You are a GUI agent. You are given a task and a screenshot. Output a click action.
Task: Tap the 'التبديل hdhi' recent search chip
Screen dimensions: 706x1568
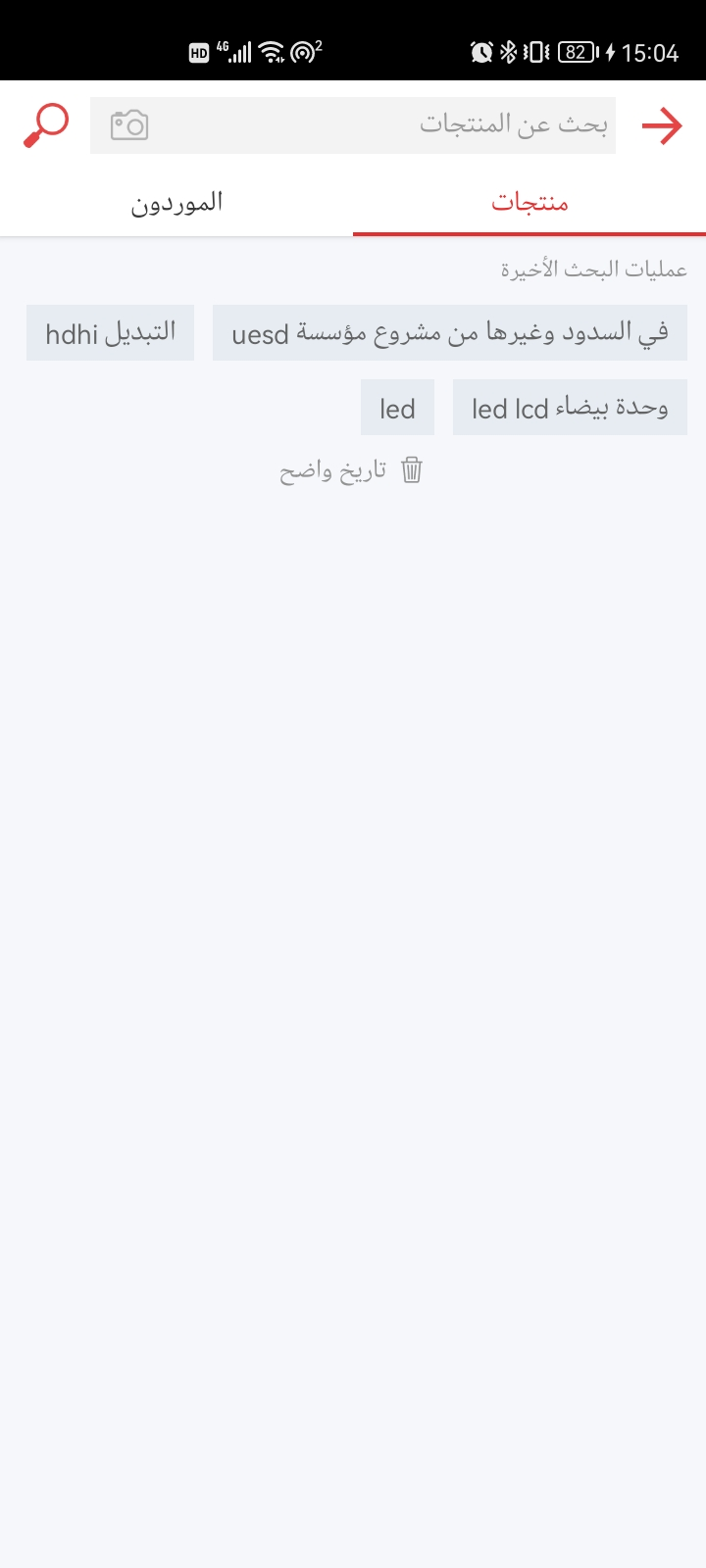pos(110,332)
